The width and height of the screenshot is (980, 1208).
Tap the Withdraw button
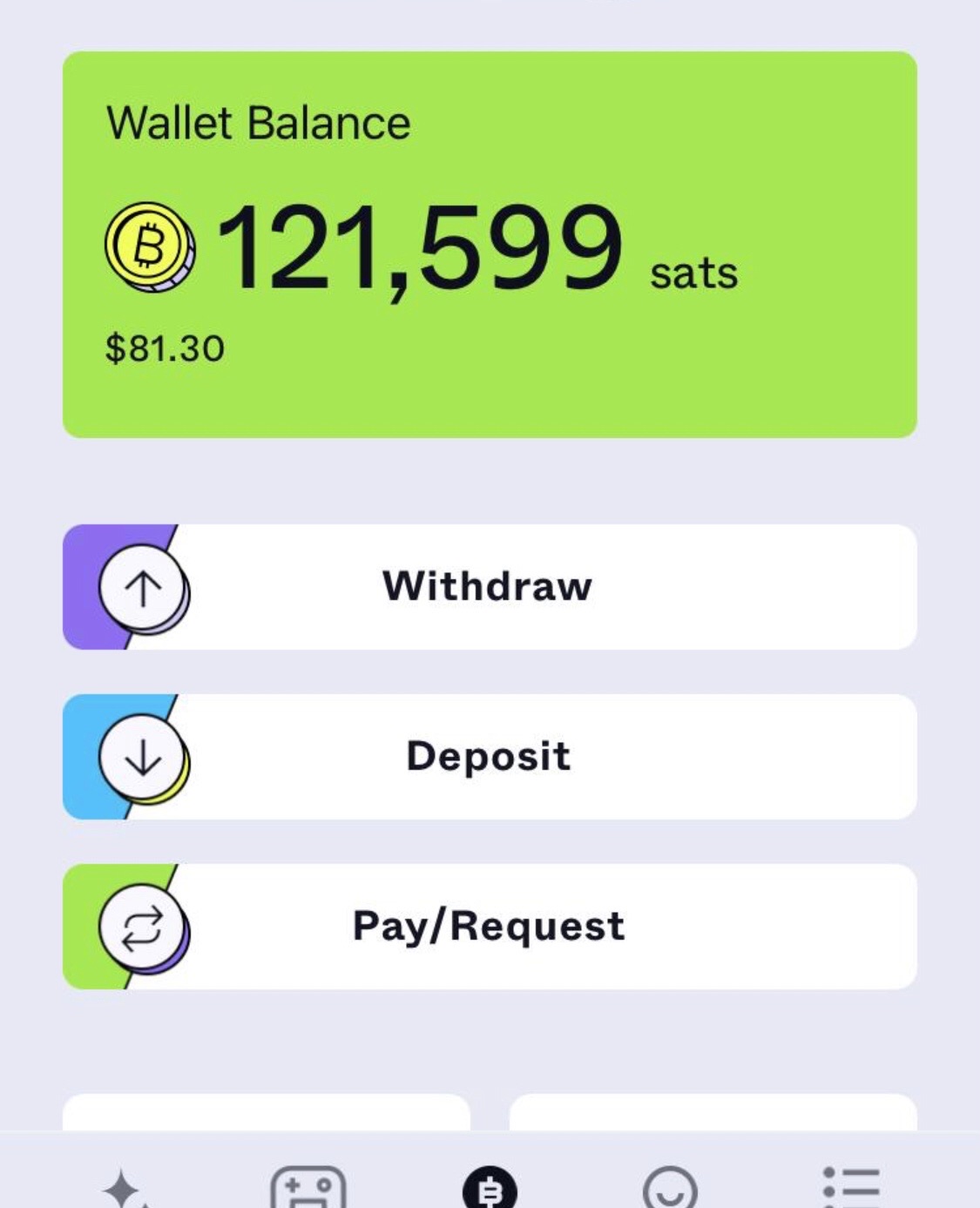pos(489,586)
